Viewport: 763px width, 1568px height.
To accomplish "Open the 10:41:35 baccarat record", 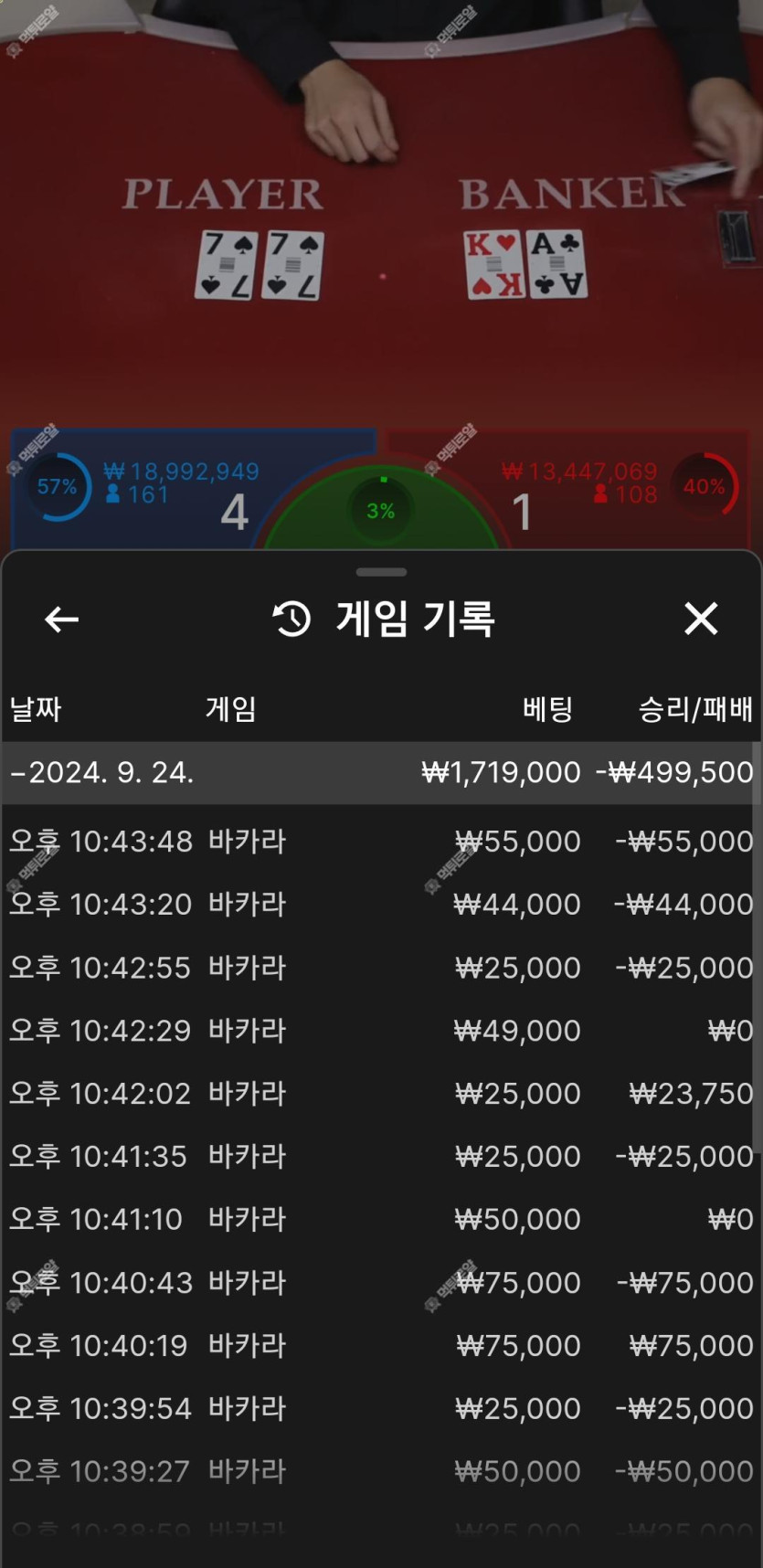I will 380,1156.
